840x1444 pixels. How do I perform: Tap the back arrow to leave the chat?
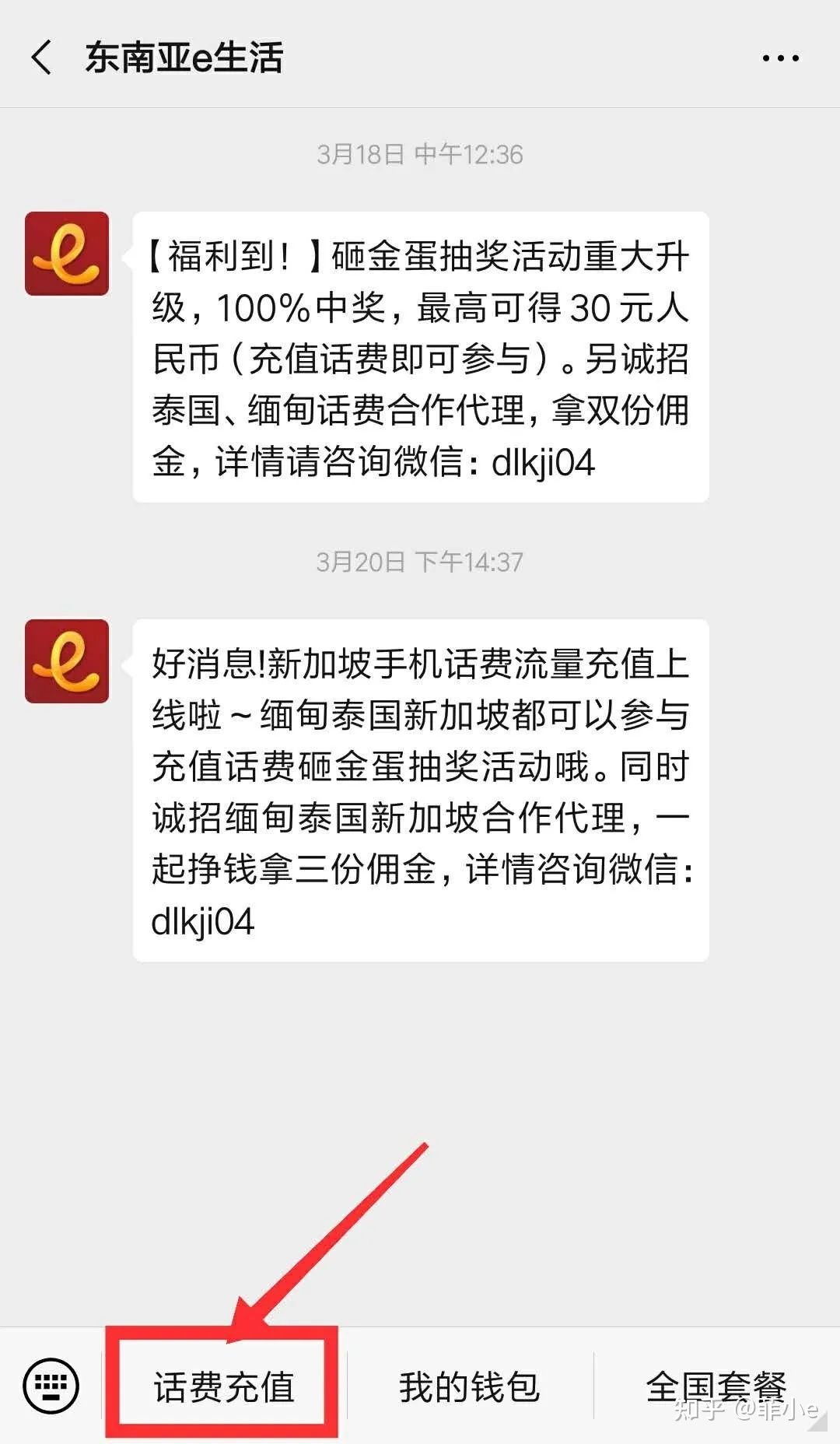tap(40, 58)
